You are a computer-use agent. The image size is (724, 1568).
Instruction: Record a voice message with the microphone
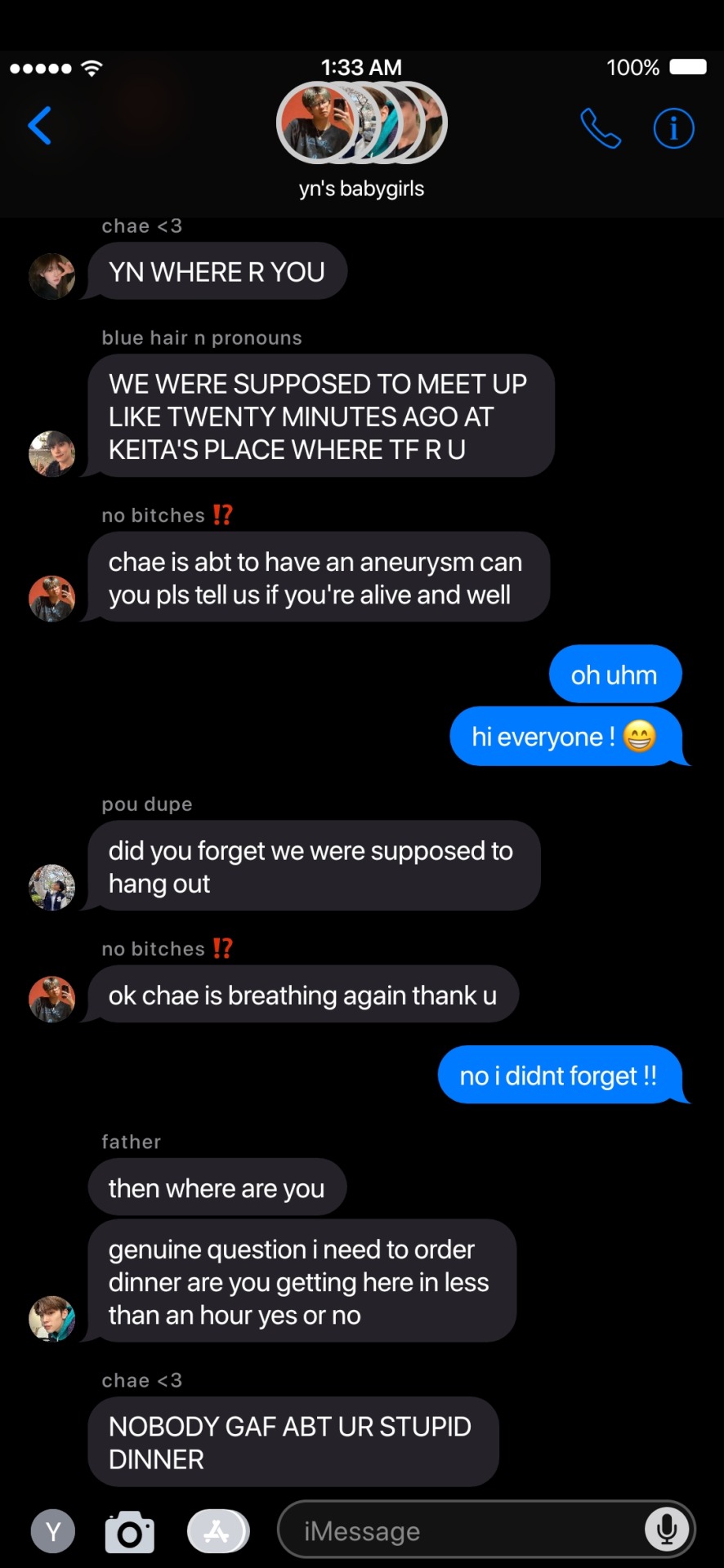pos(667,1530)
